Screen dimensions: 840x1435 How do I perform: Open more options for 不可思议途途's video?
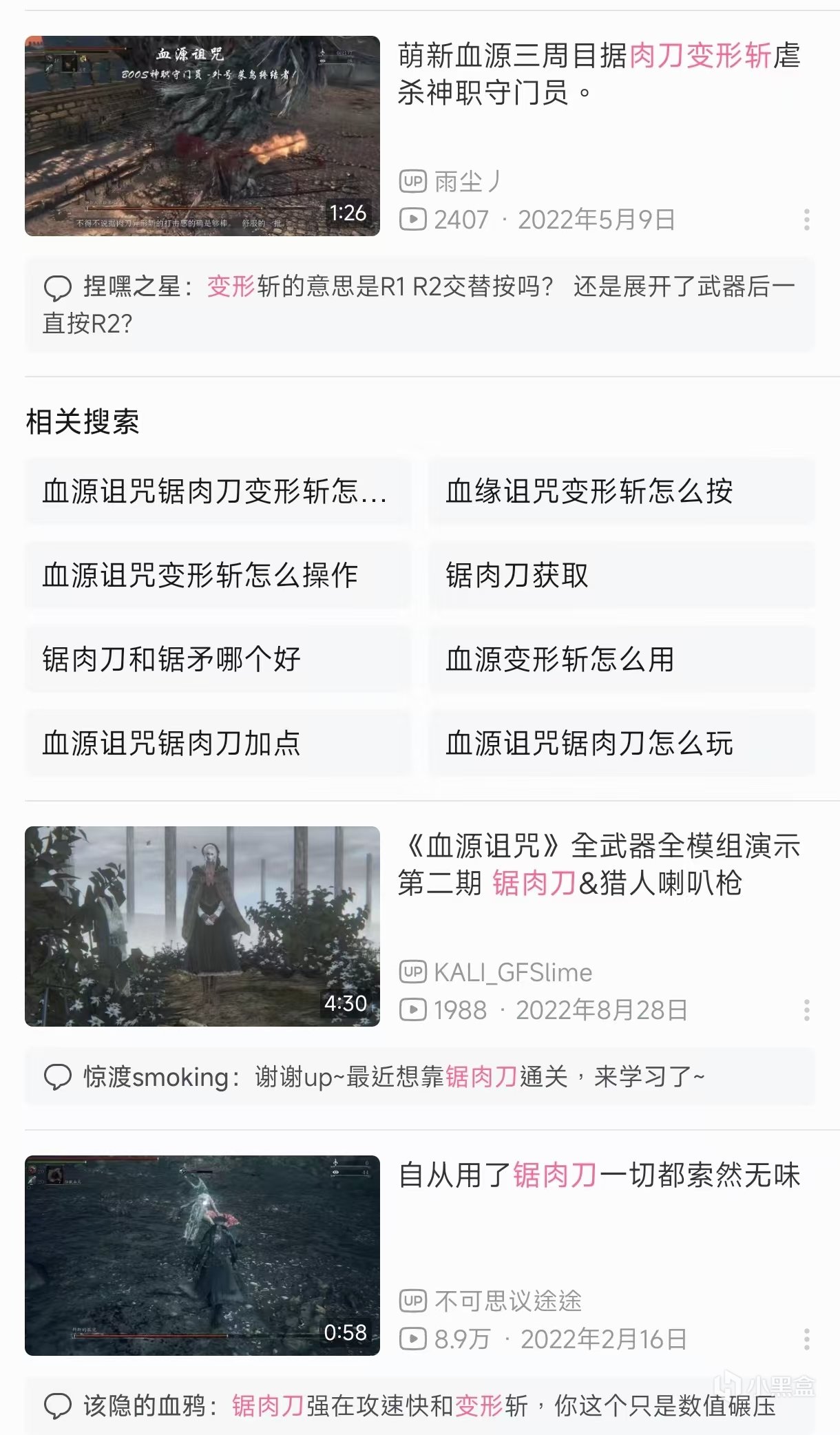tap(806, 1339)
